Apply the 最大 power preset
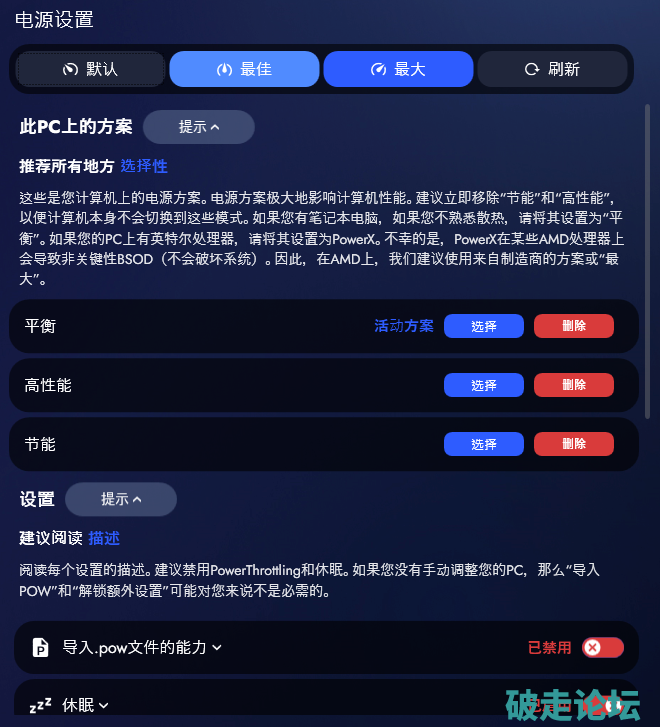Screen dimensions: 660x727 click(x=398, y=69)
